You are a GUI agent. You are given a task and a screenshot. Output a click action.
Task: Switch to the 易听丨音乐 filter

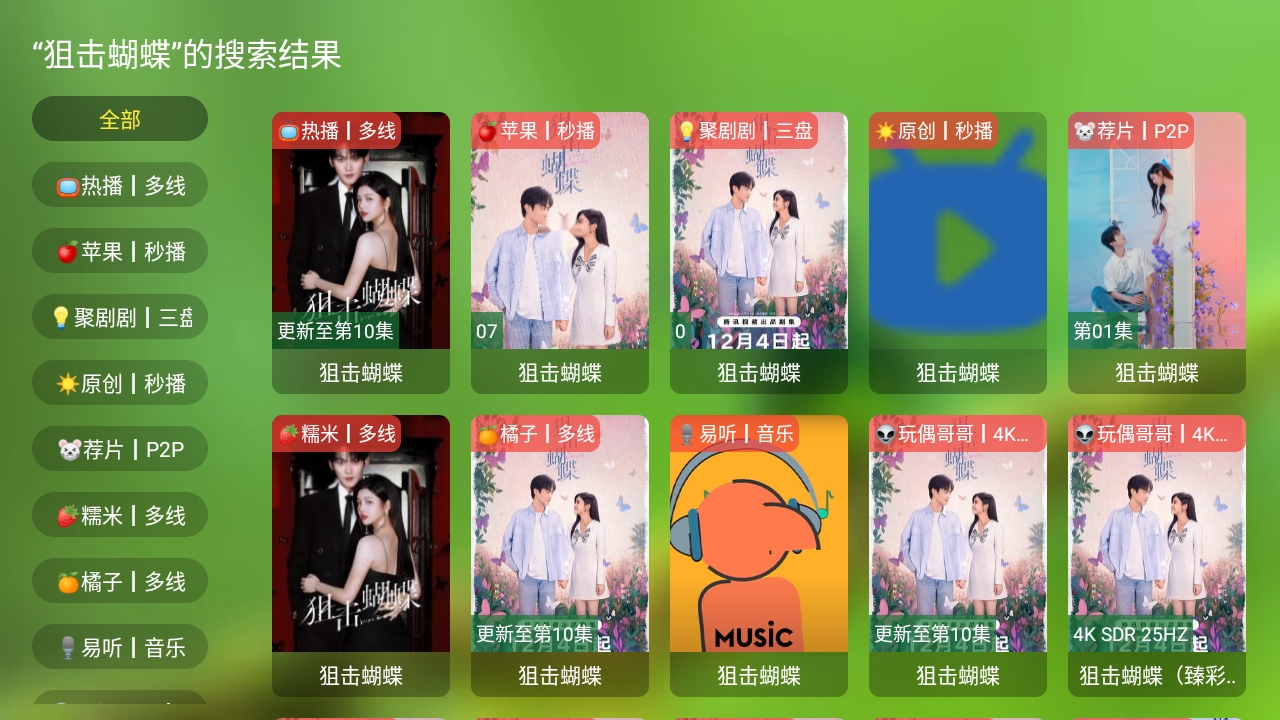click(120, 647)
